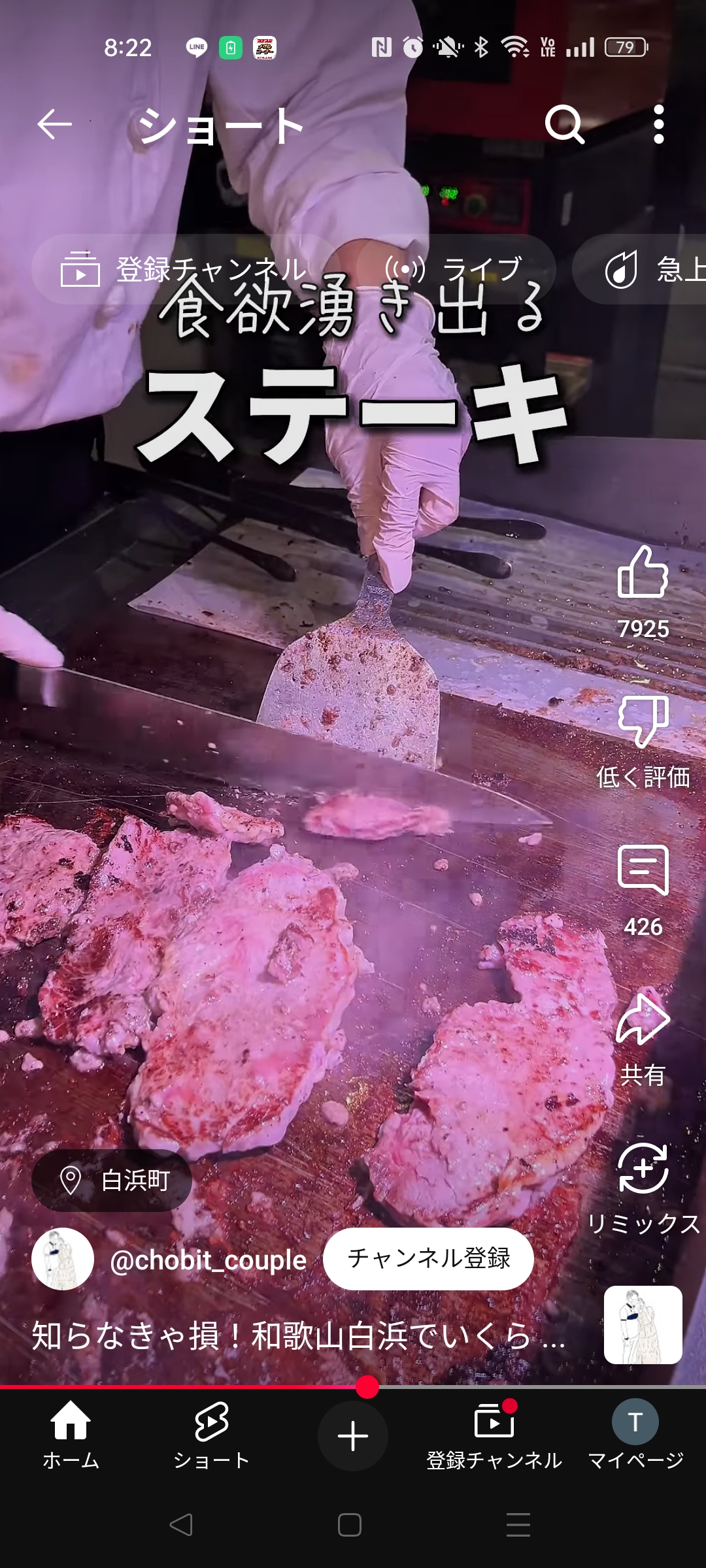Viewport: 706px width, 1568px height.
Task: Create a remix with リミックス
Action: pos(643,1169)
